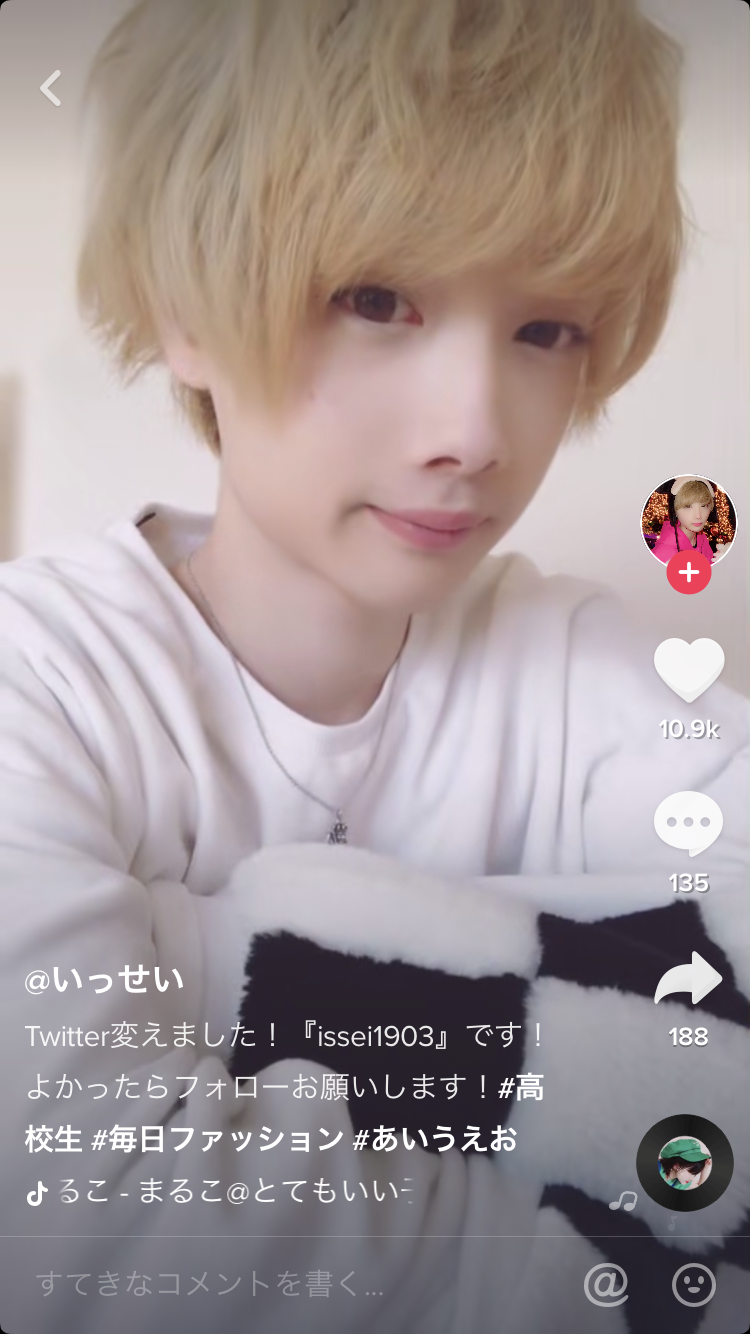Like this video with the heart
The image size is (750, 1334).
point(688,670)
